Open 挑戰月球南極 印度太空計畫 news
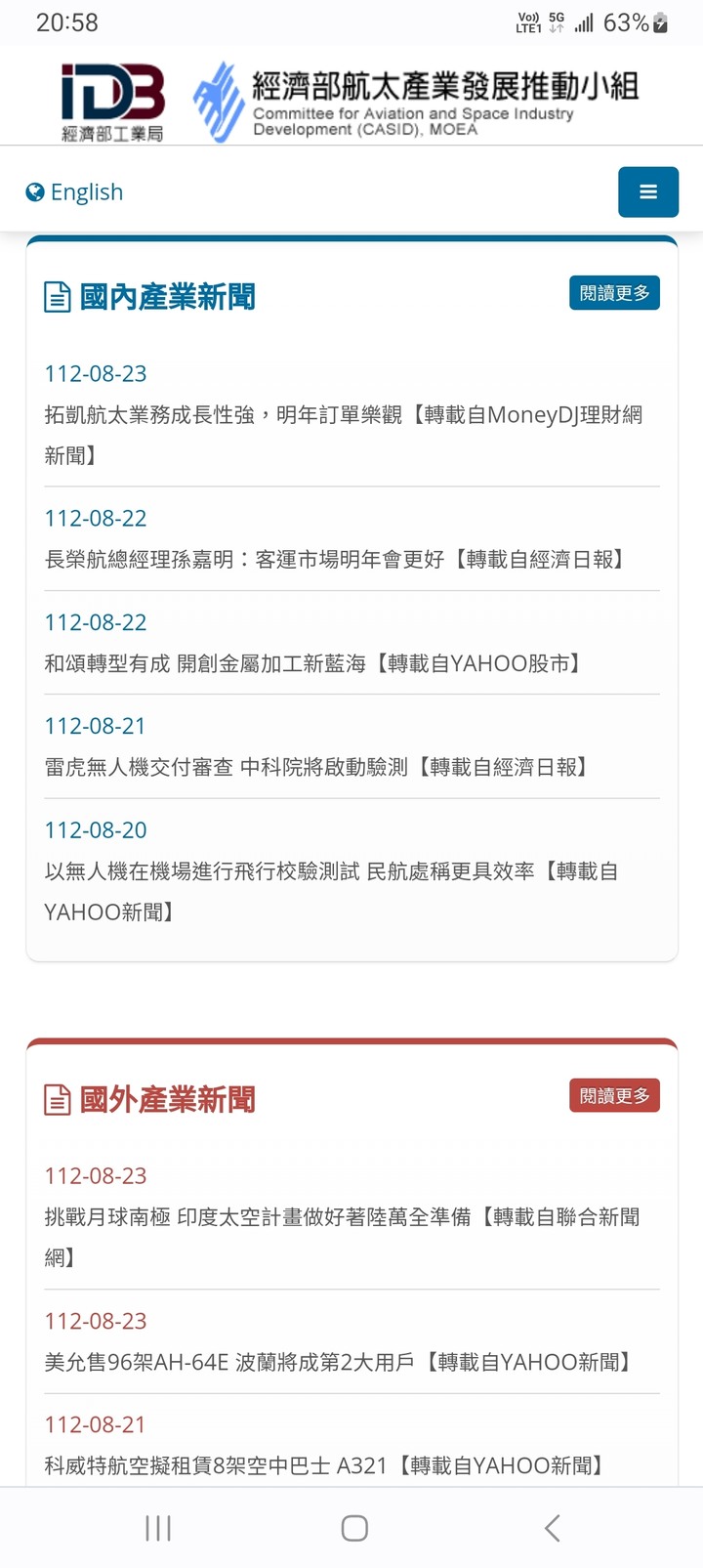Viewport: 703px width, 1568px height. coord(343,1237)
